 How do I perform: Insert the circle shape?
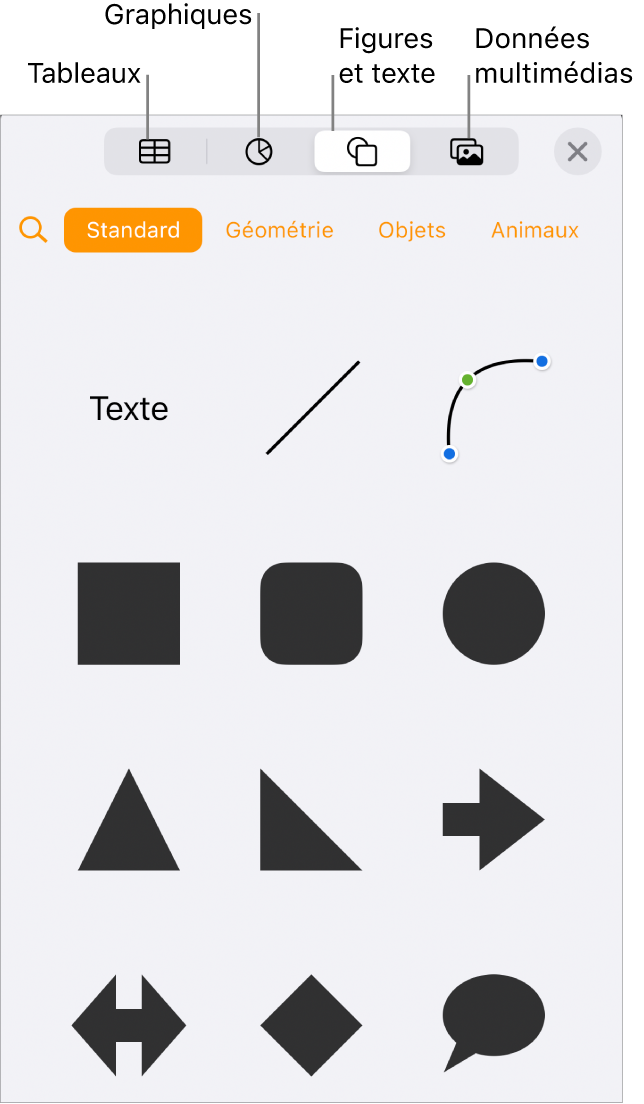[494, 613]
